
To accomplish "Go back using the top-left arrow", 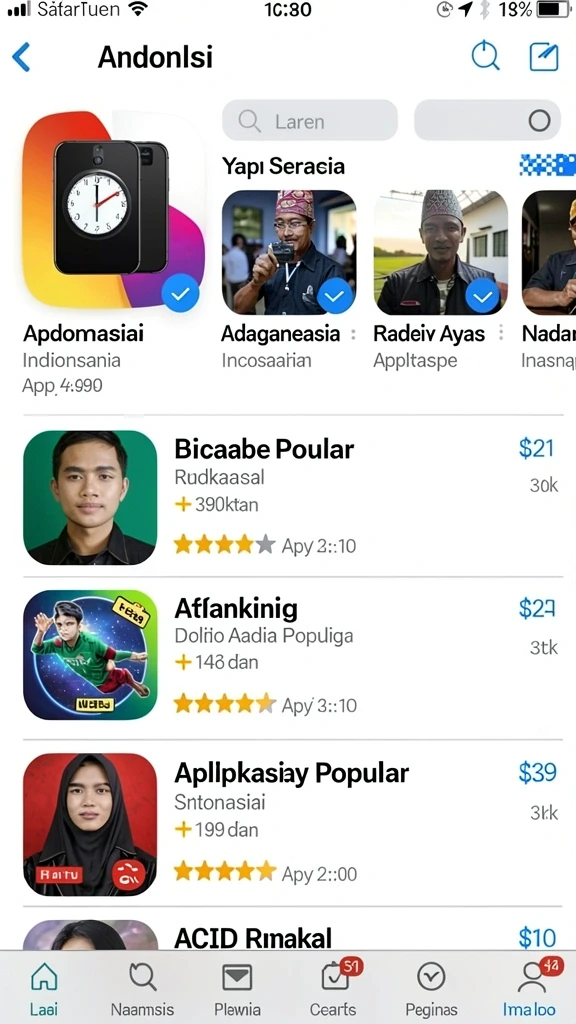I will [x=22, y=57].
